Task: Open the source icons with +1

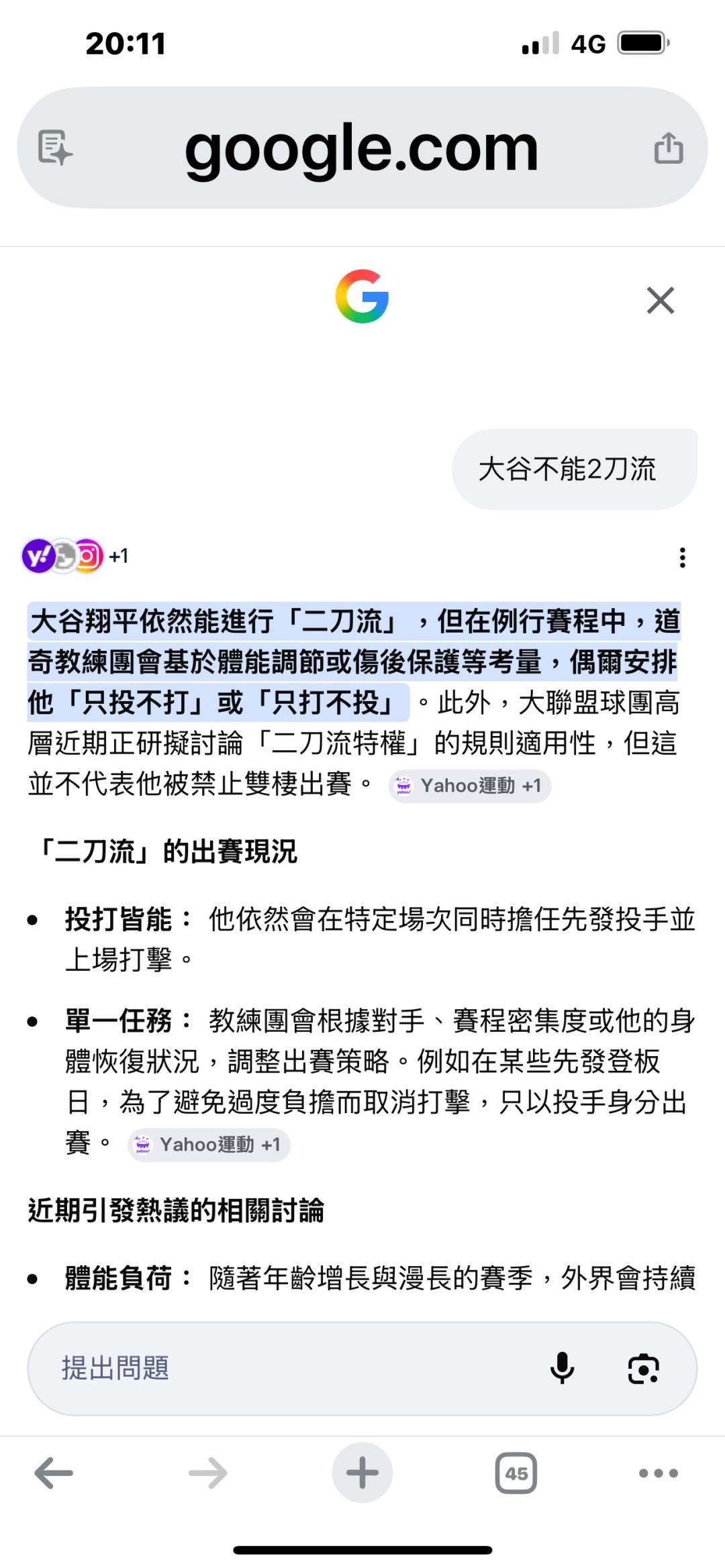Action: [x=75, y=556]
